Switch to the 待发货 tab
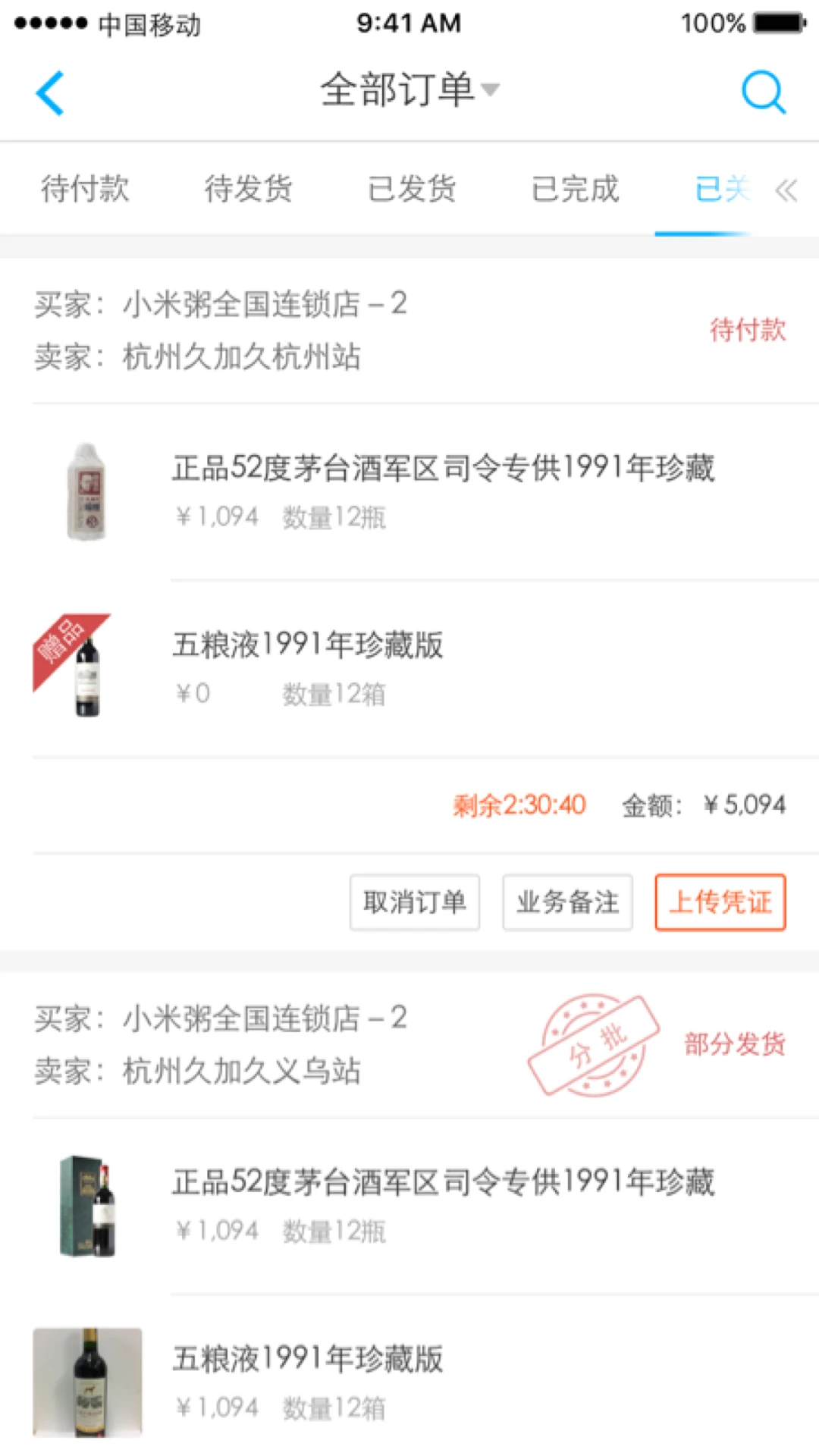 point(249,190)
